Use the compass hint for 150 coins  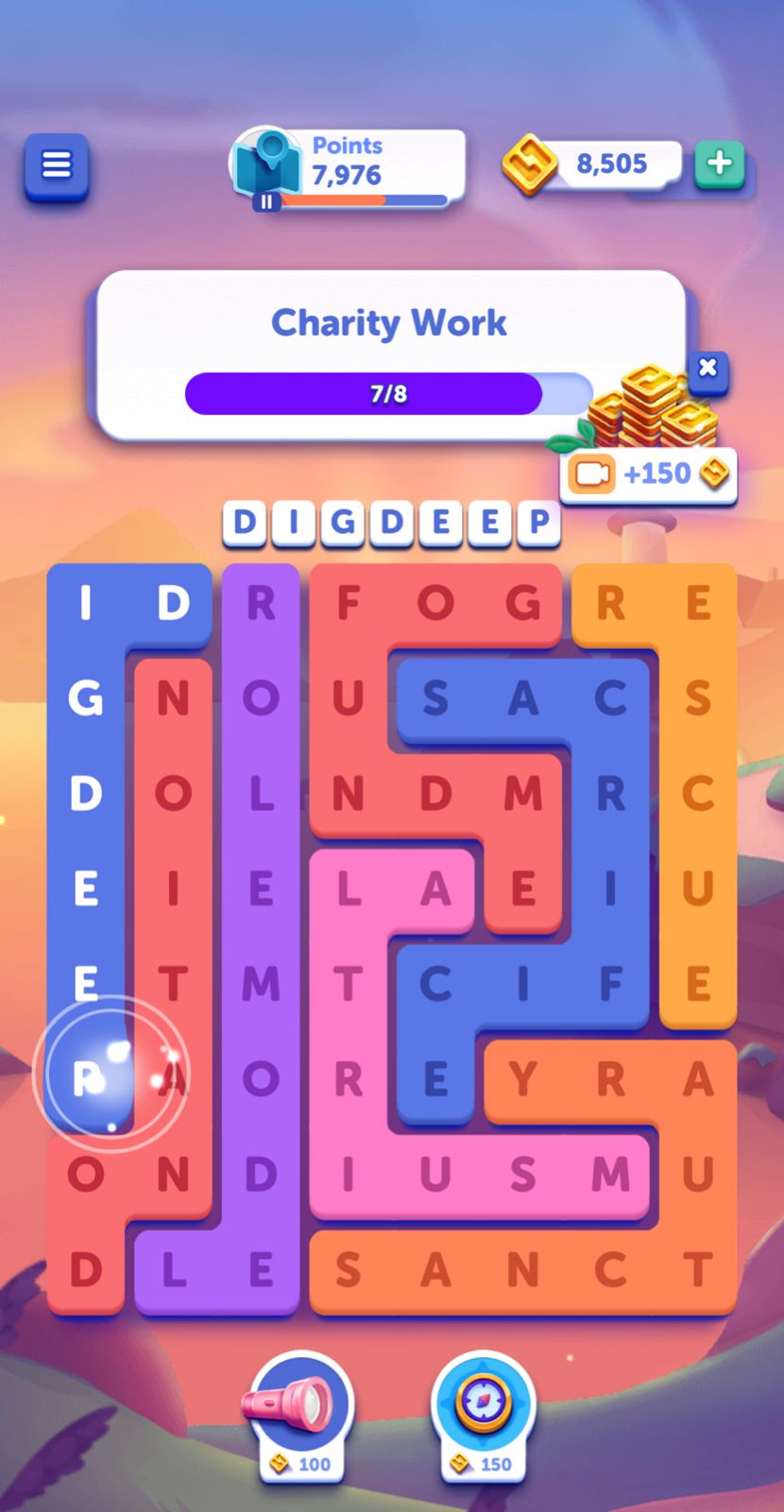pyautogui.click(x=483, y=1411)
